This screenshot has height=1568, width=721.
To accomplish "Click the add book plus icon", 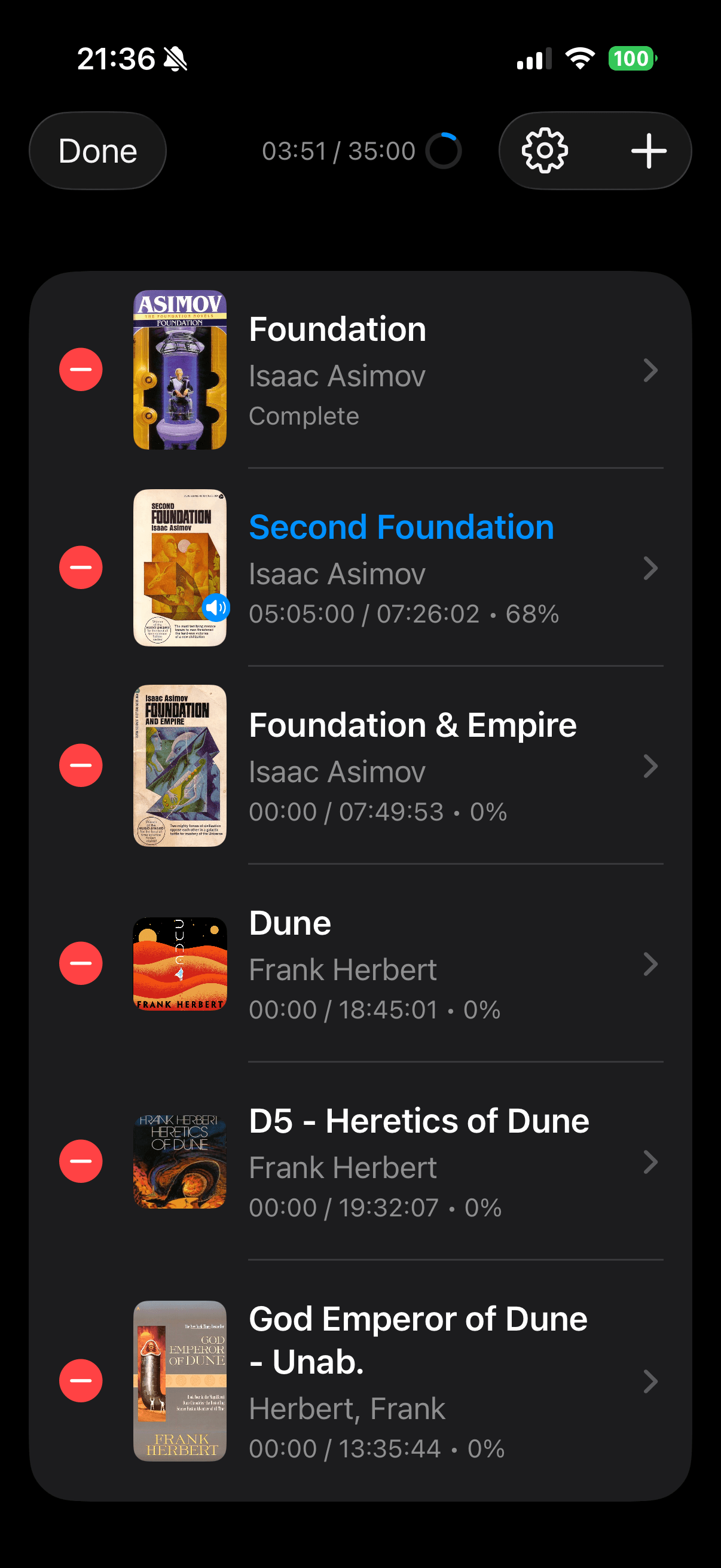I will [648, 150].
